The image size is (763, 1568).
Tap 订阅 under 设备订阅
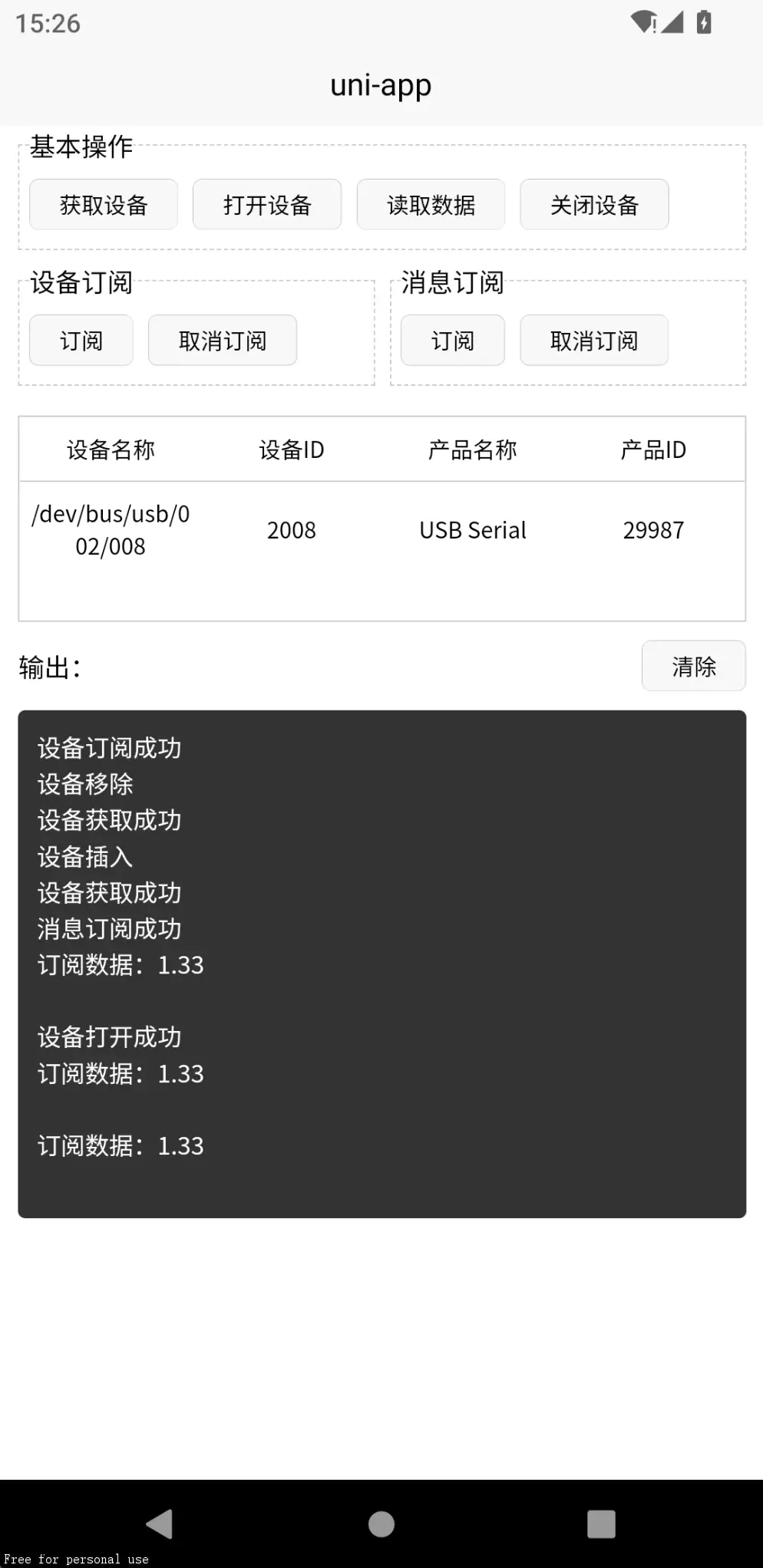pyautogui.click(x=81, y=341)
